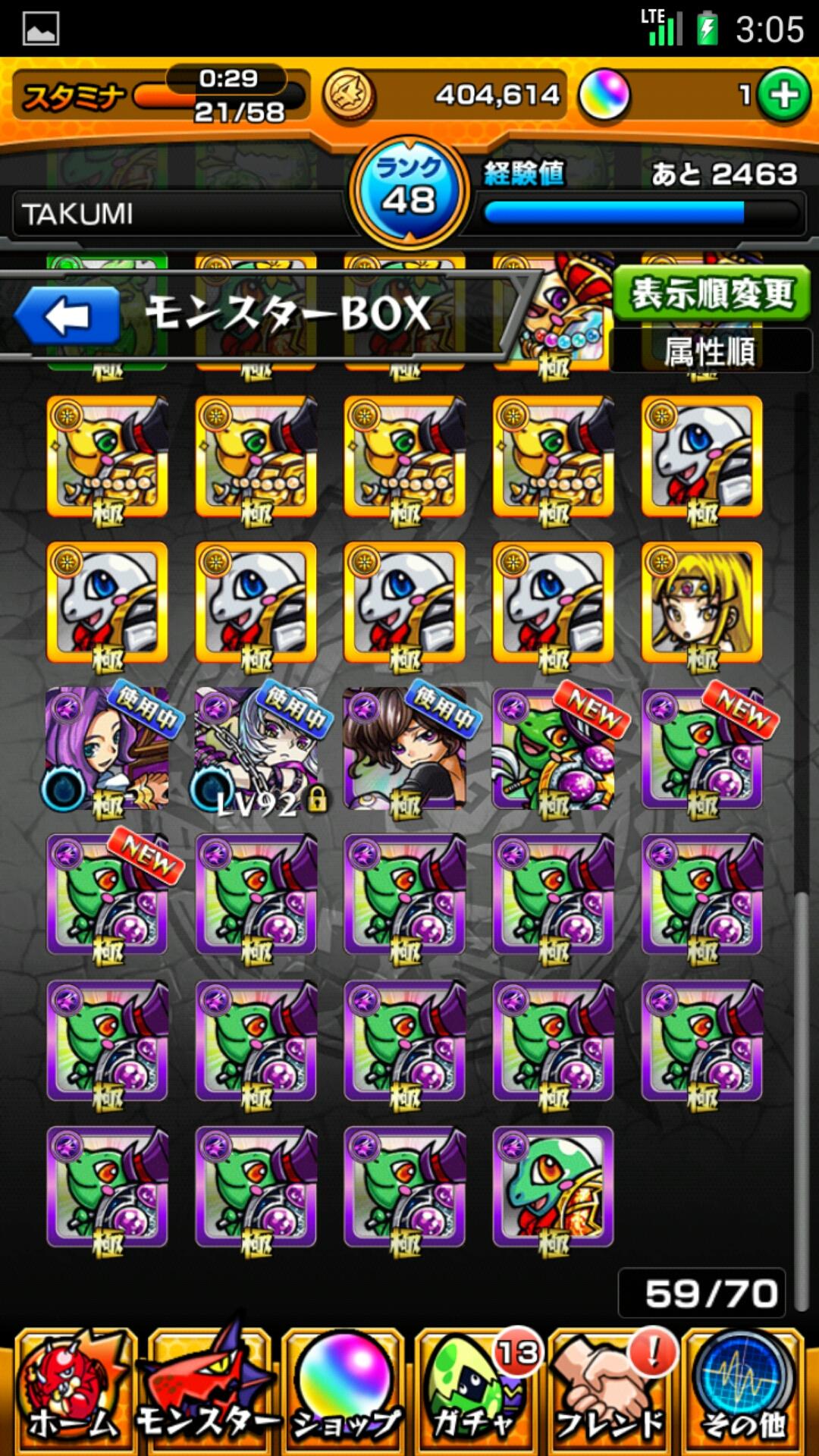This screenshot has height=1456, width=819.
Task: Open the NEW green frog holding a sword
Action: pyautogui.click(x=553, y=749)
